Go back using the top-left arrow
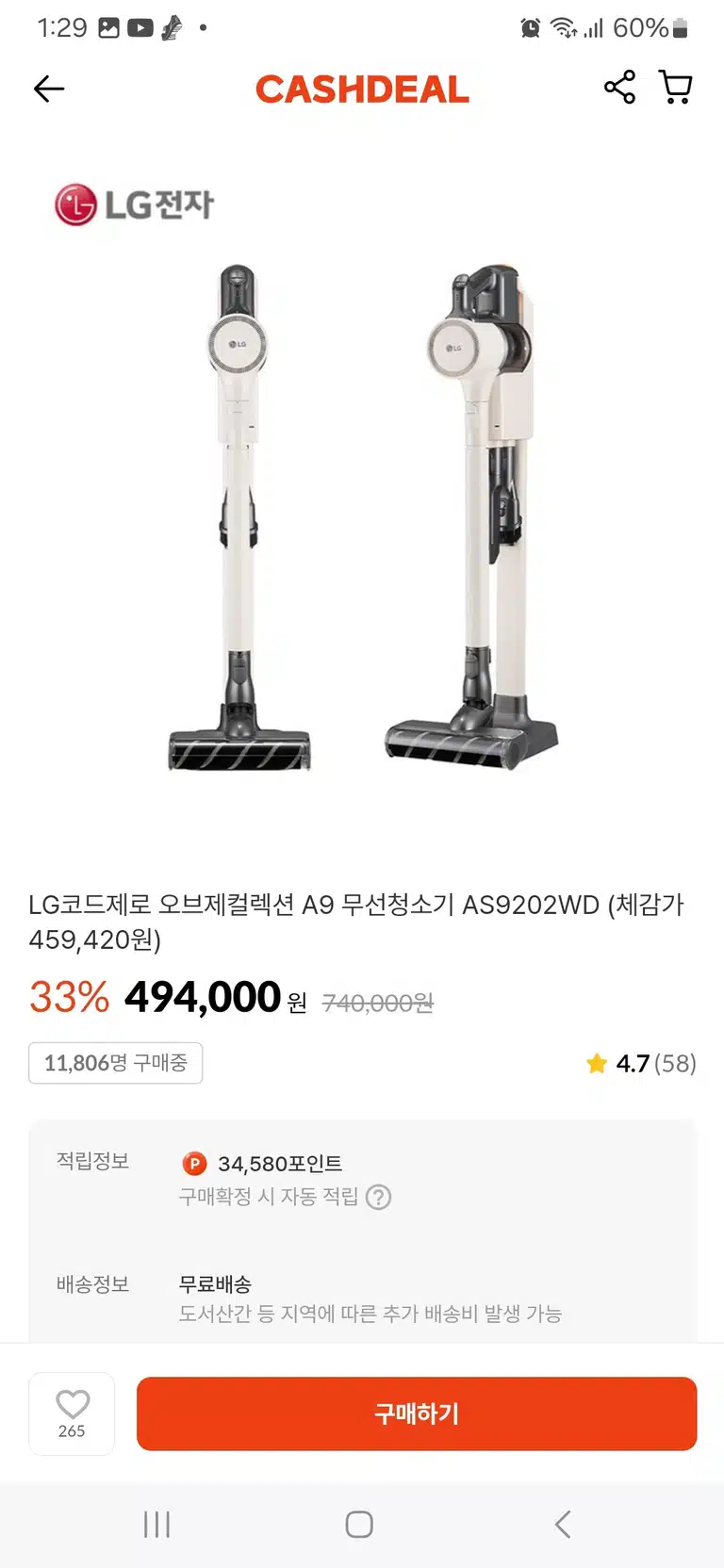The height and width of the screenshot is (1568, 724). [x=49, y=89]
